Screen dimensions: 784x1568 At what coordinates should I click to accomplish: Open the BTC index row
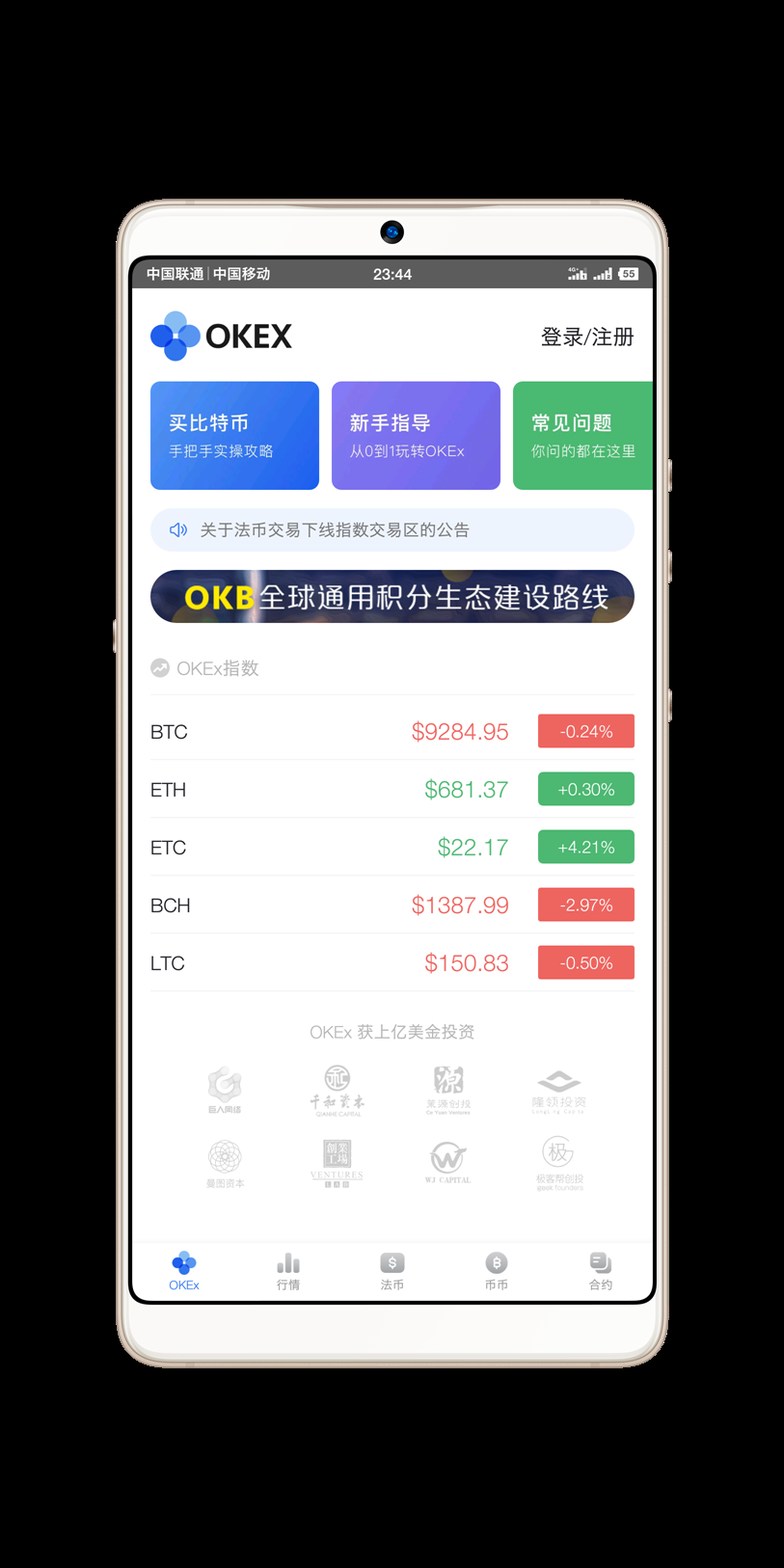tap(392, 731)
